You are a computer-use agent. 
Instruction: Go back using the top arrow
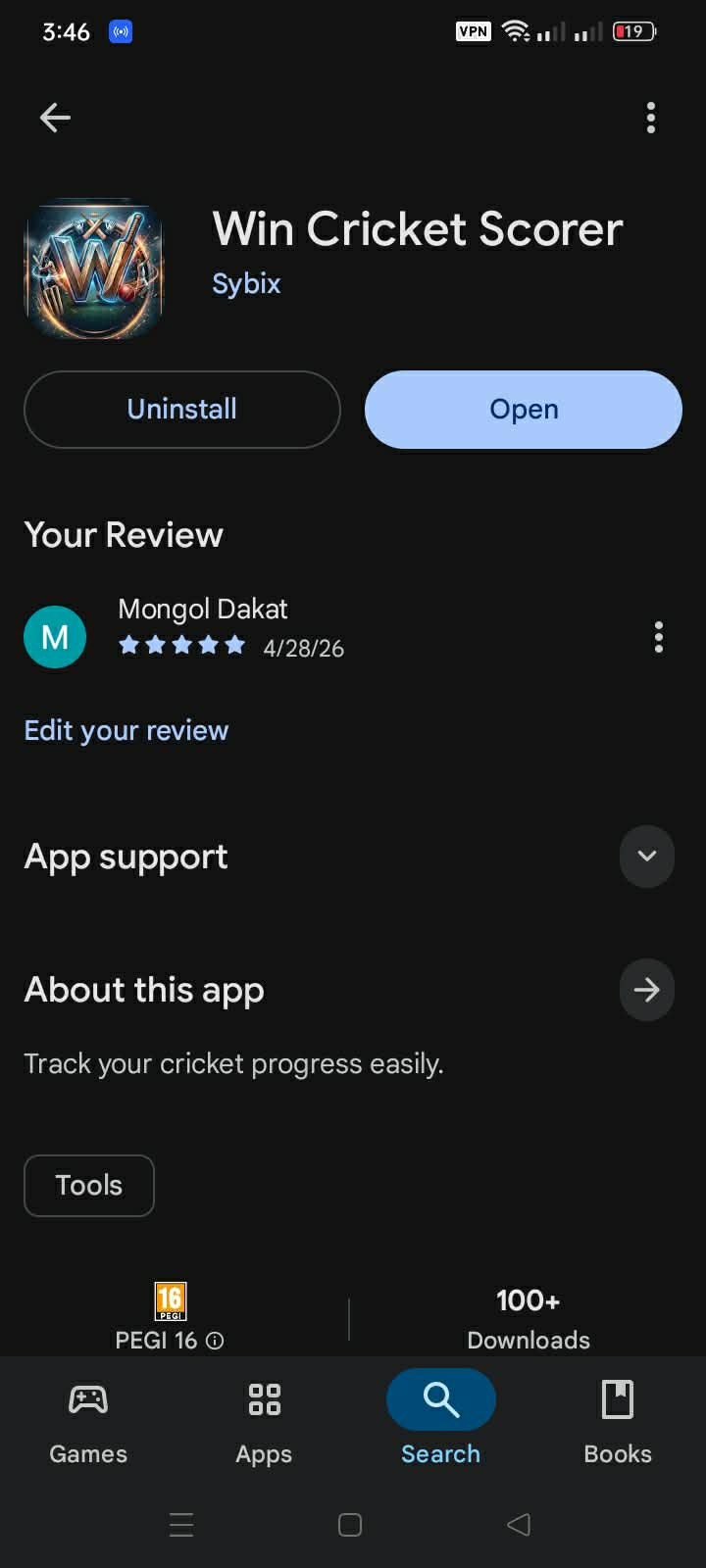coord(55,118)
